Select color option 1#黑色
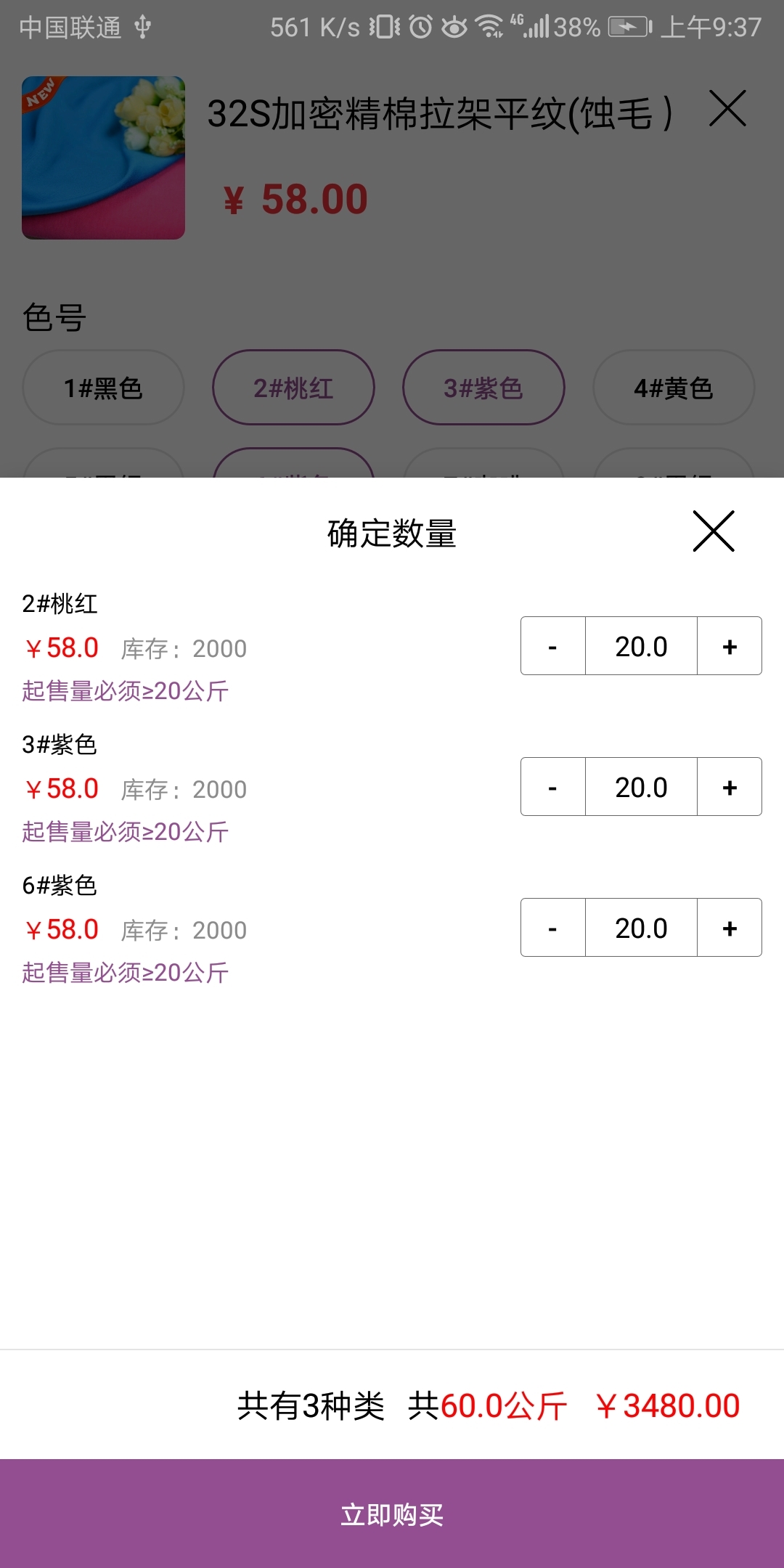Image resolution: width=784 pixels, height=1568 pixels. [102, 388]
